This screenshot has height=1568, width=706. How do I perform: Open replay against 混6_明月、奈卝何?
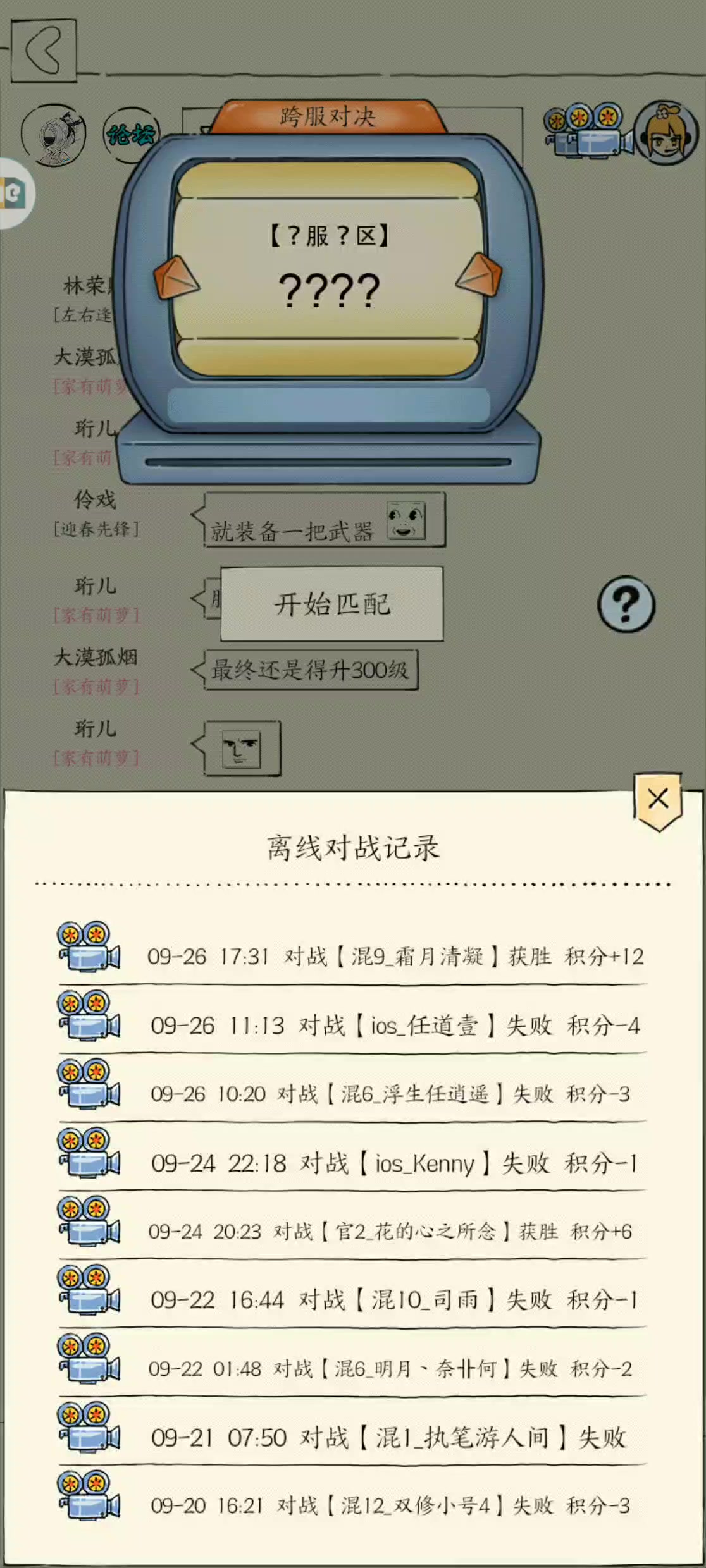pos(89,1359)
